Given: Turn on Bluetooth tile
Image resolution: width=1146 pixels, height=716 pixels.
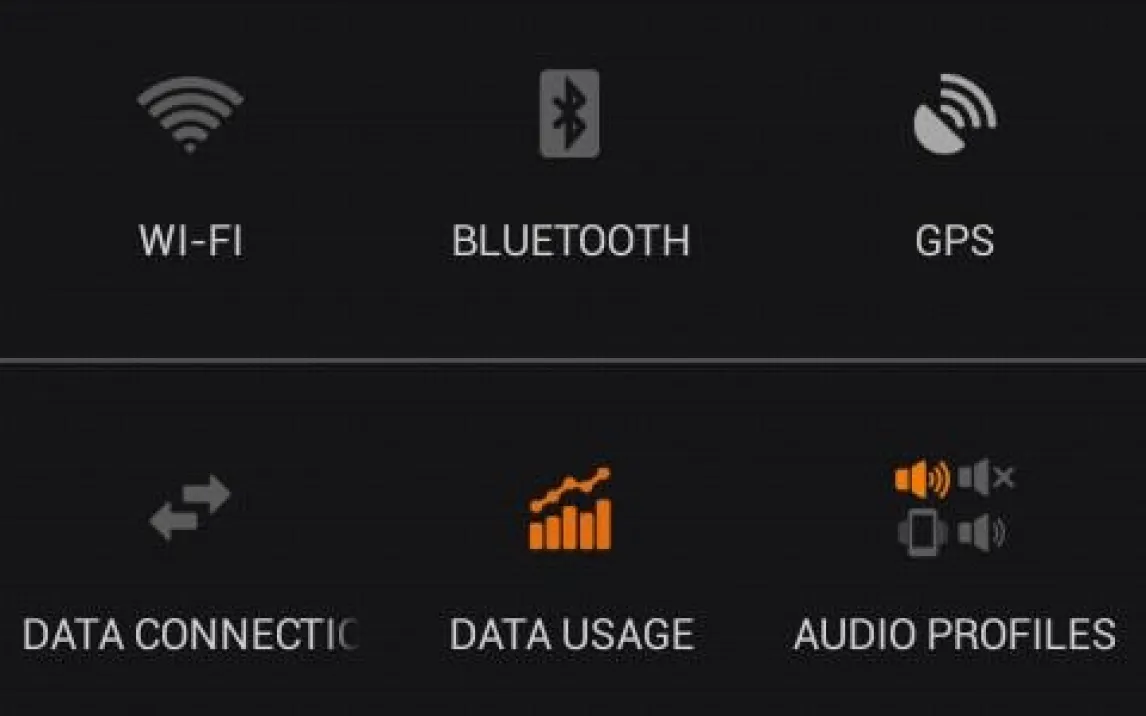Looking at the screenshot, I should pyautogui.click(x=570, y=168).
